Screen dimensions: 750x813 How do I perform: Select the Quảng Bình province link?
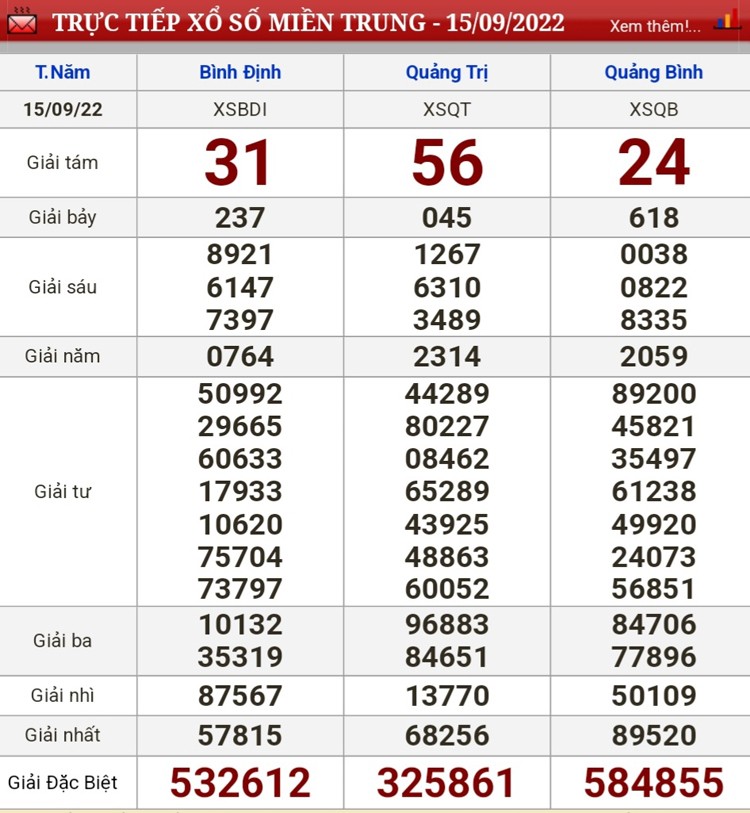point(653,72)
